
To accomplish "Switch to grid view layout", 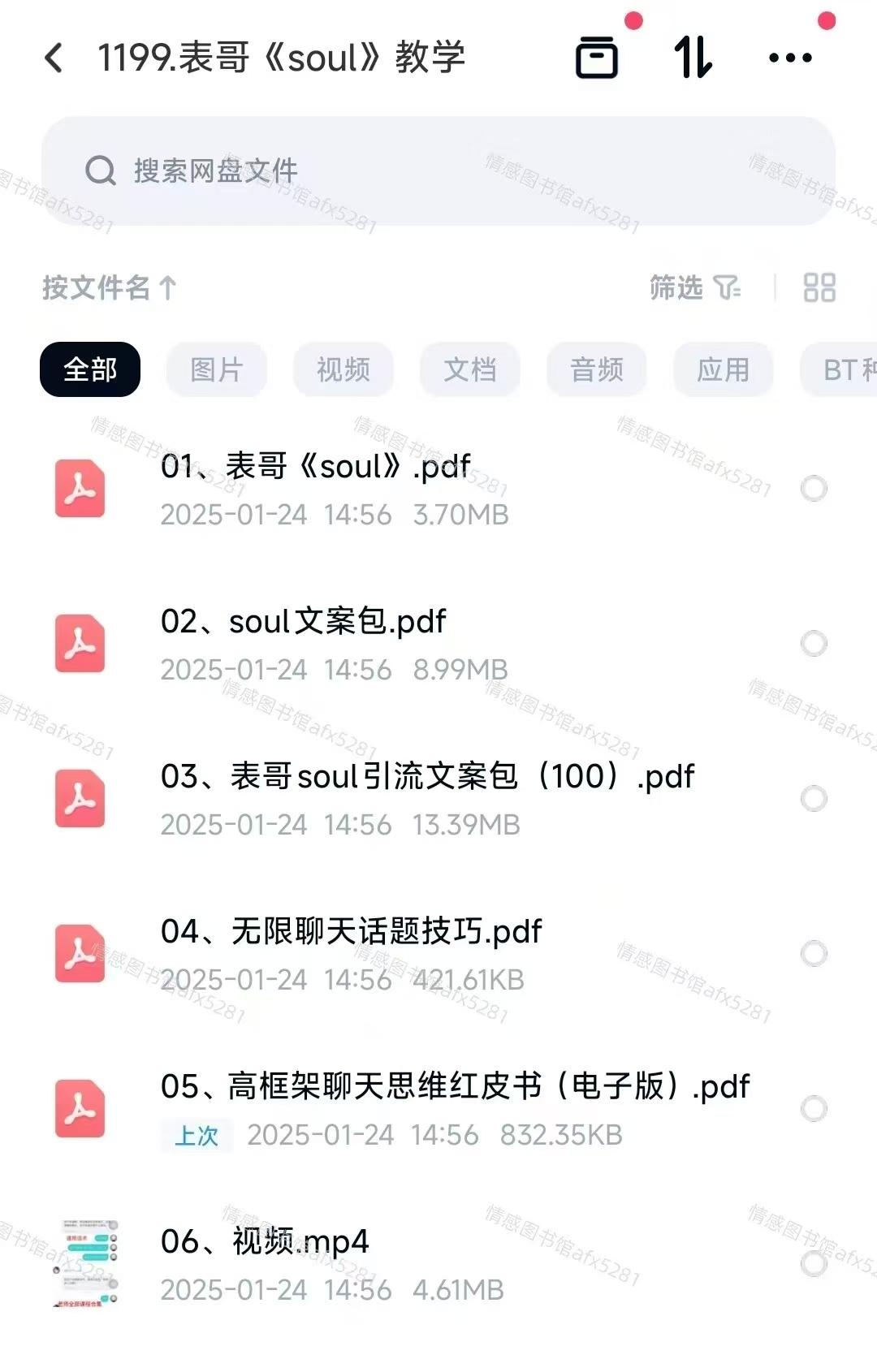I will click(x=819, y=287).
